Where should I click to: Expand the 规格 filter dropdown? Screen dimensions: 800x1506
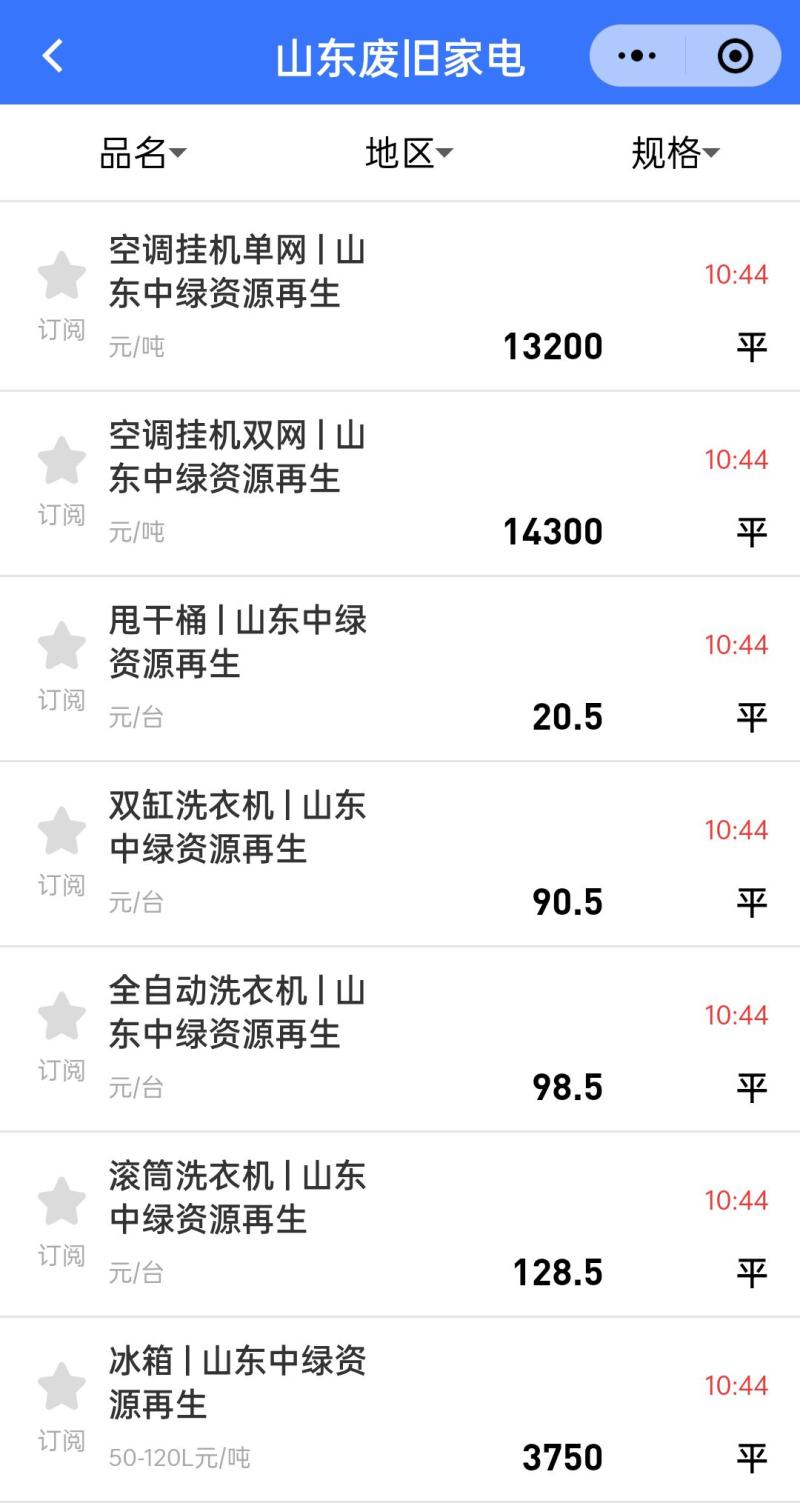(x=675, y=153)
